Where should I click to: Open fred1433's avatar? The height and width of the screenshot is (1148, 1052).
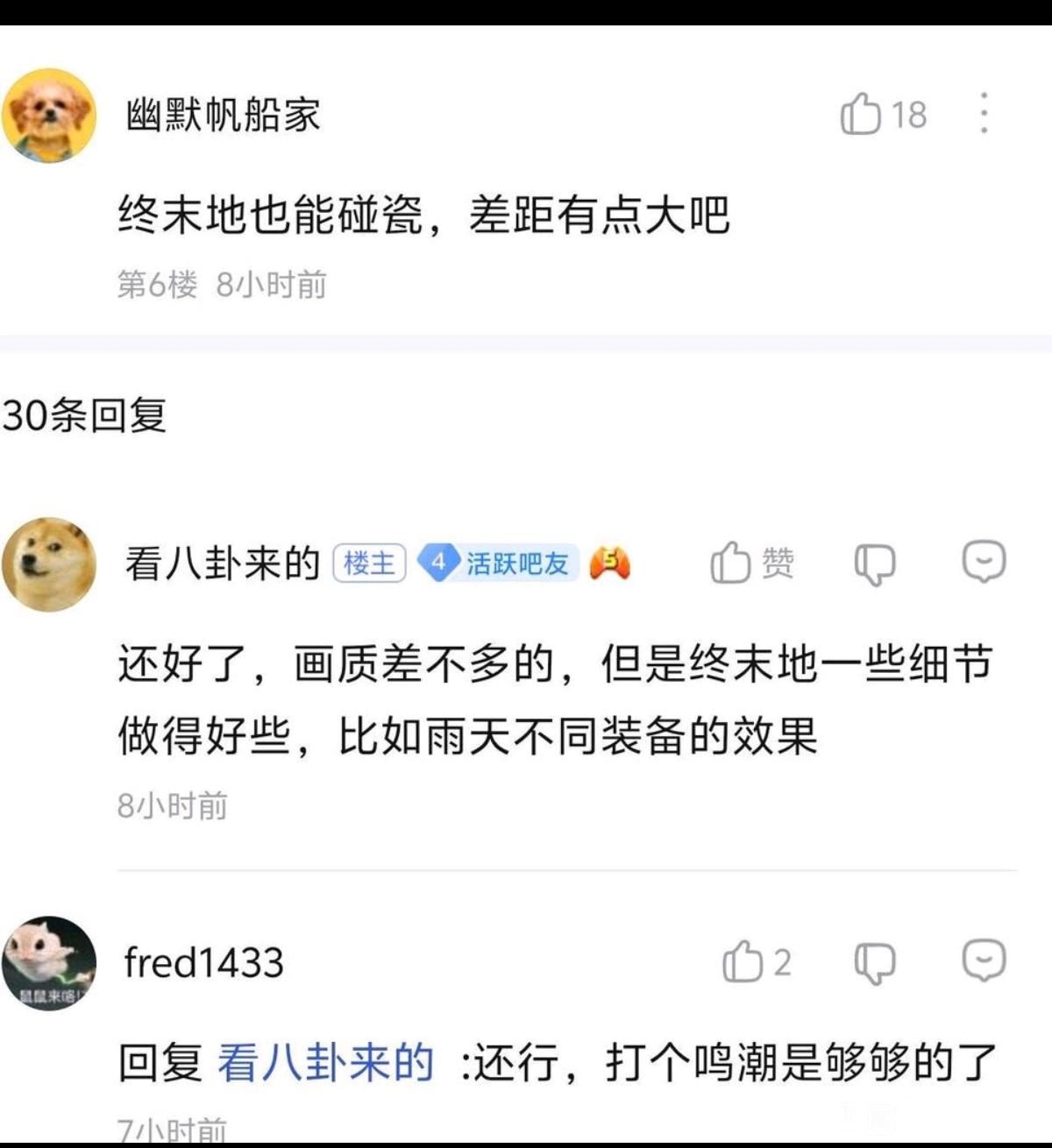click(x=49, y=963)
